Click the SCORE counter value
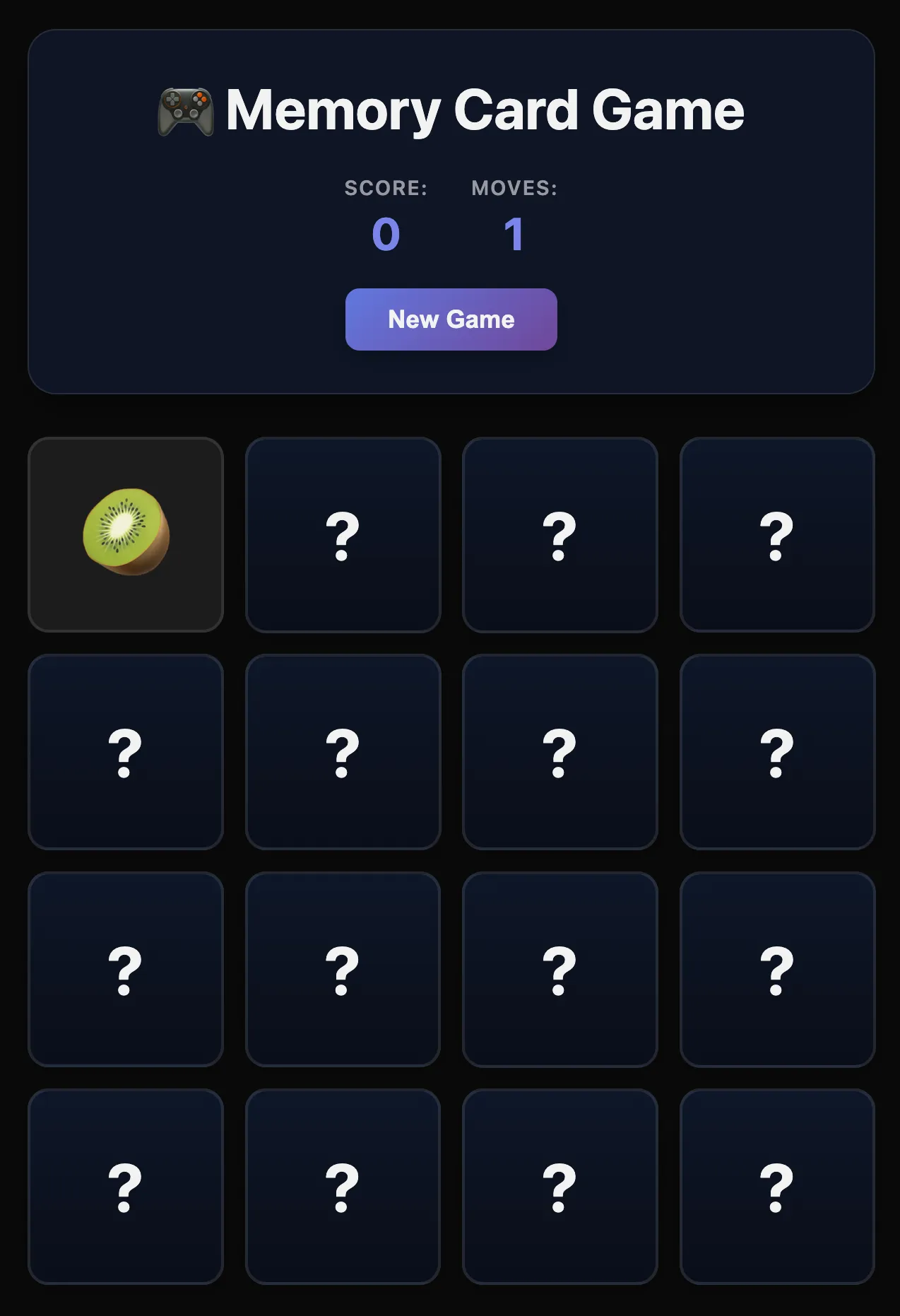900x1316 pixels. (x=386, y=236)
